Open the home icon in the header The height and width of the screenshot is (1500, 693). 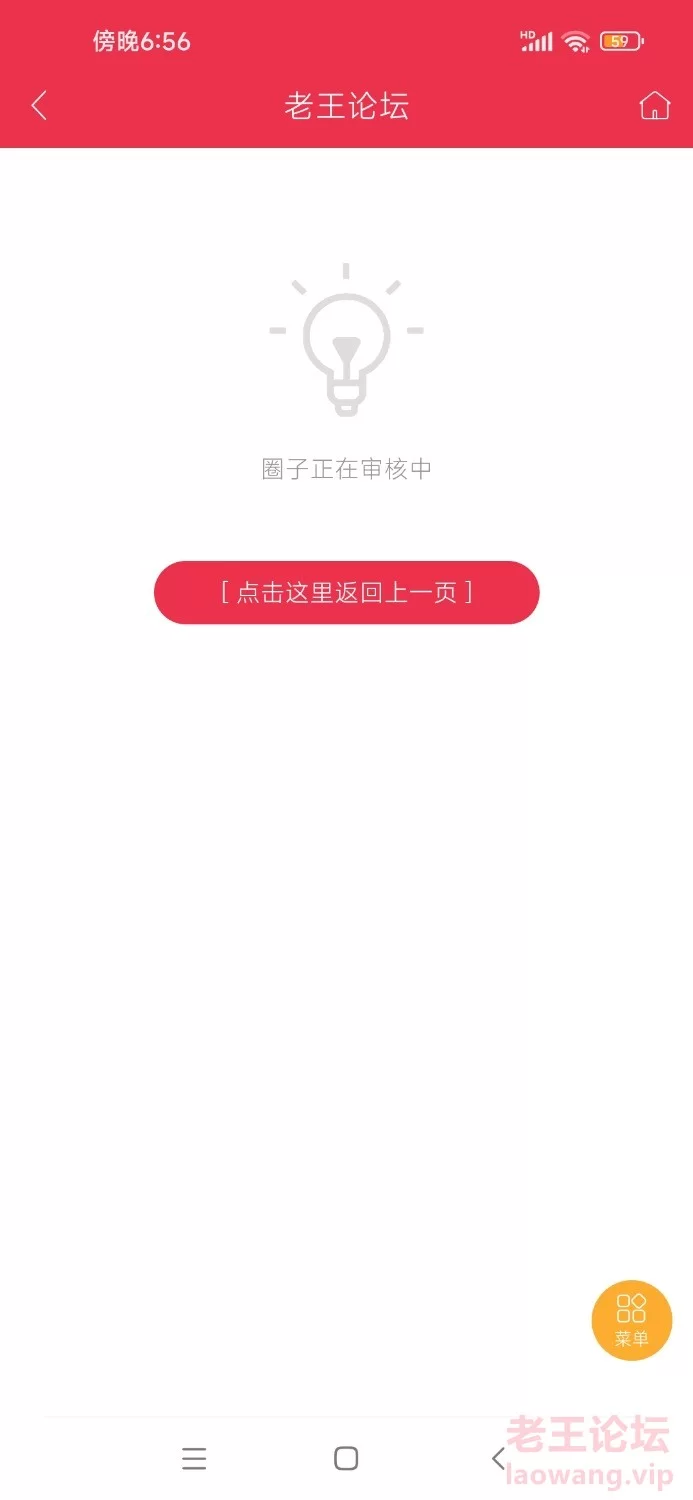pyautogui.click(x=654, y=105)
